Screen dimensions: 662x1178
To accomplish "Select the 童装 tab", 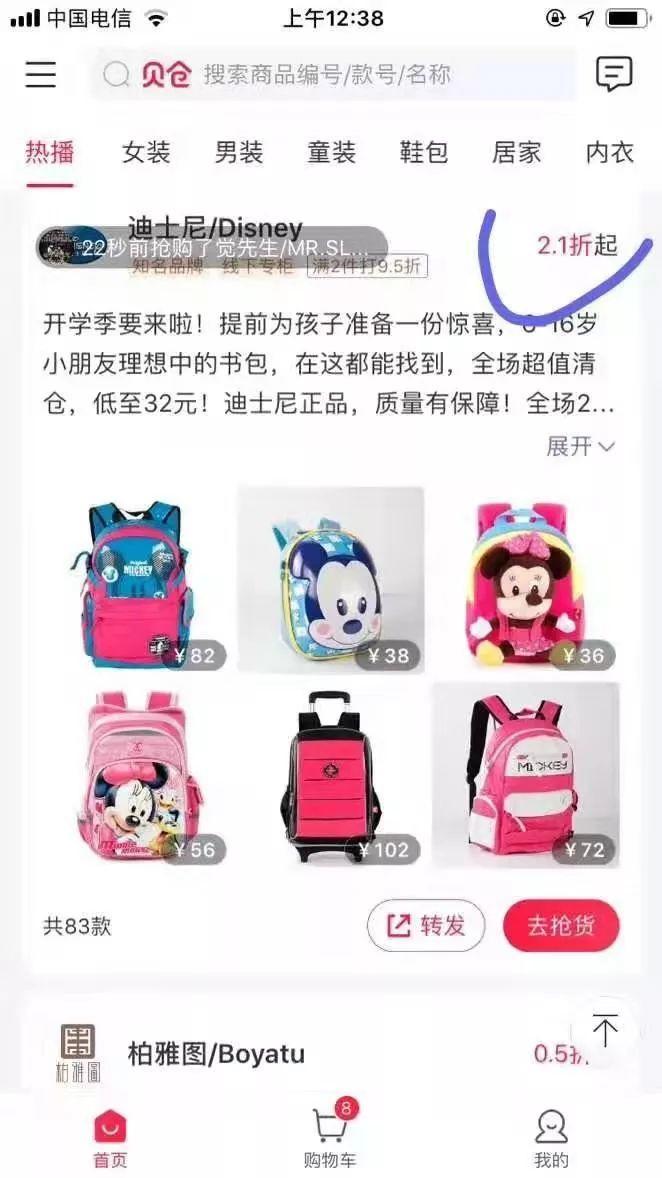I will (x=331, y=153).
